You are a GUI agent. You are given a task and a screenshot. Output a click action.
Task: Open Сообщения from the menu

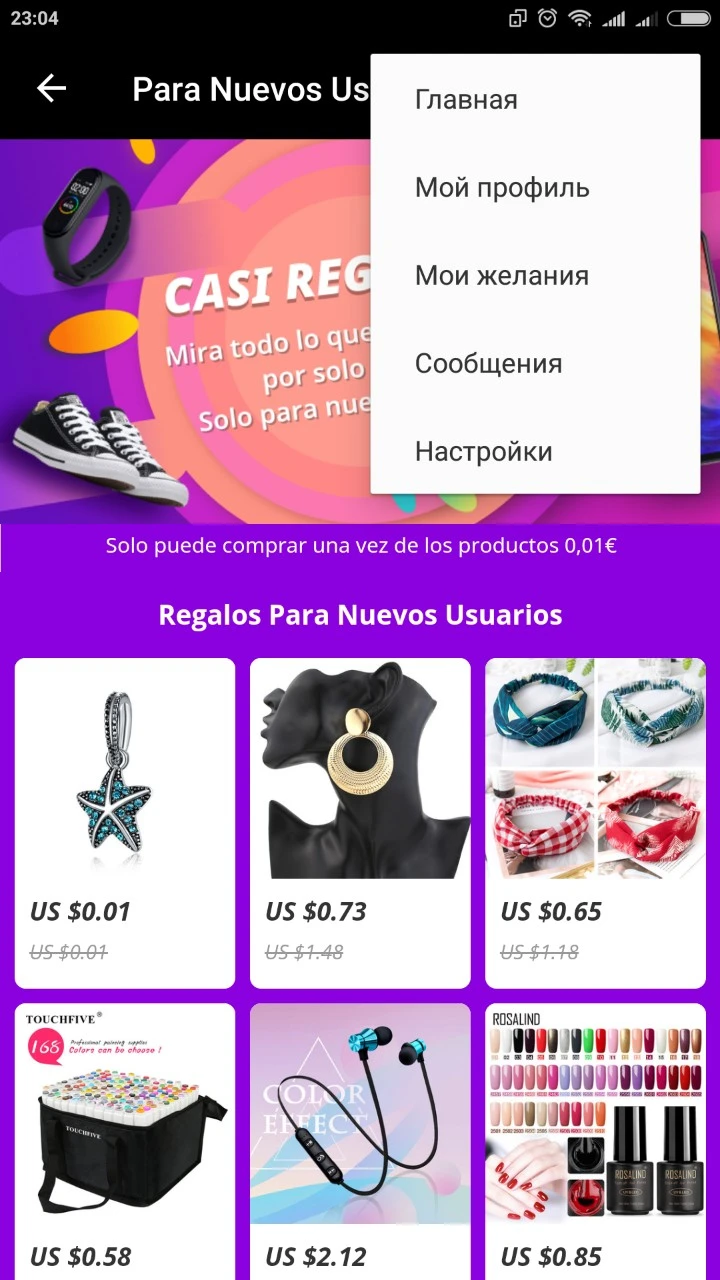tap(535, 364)
